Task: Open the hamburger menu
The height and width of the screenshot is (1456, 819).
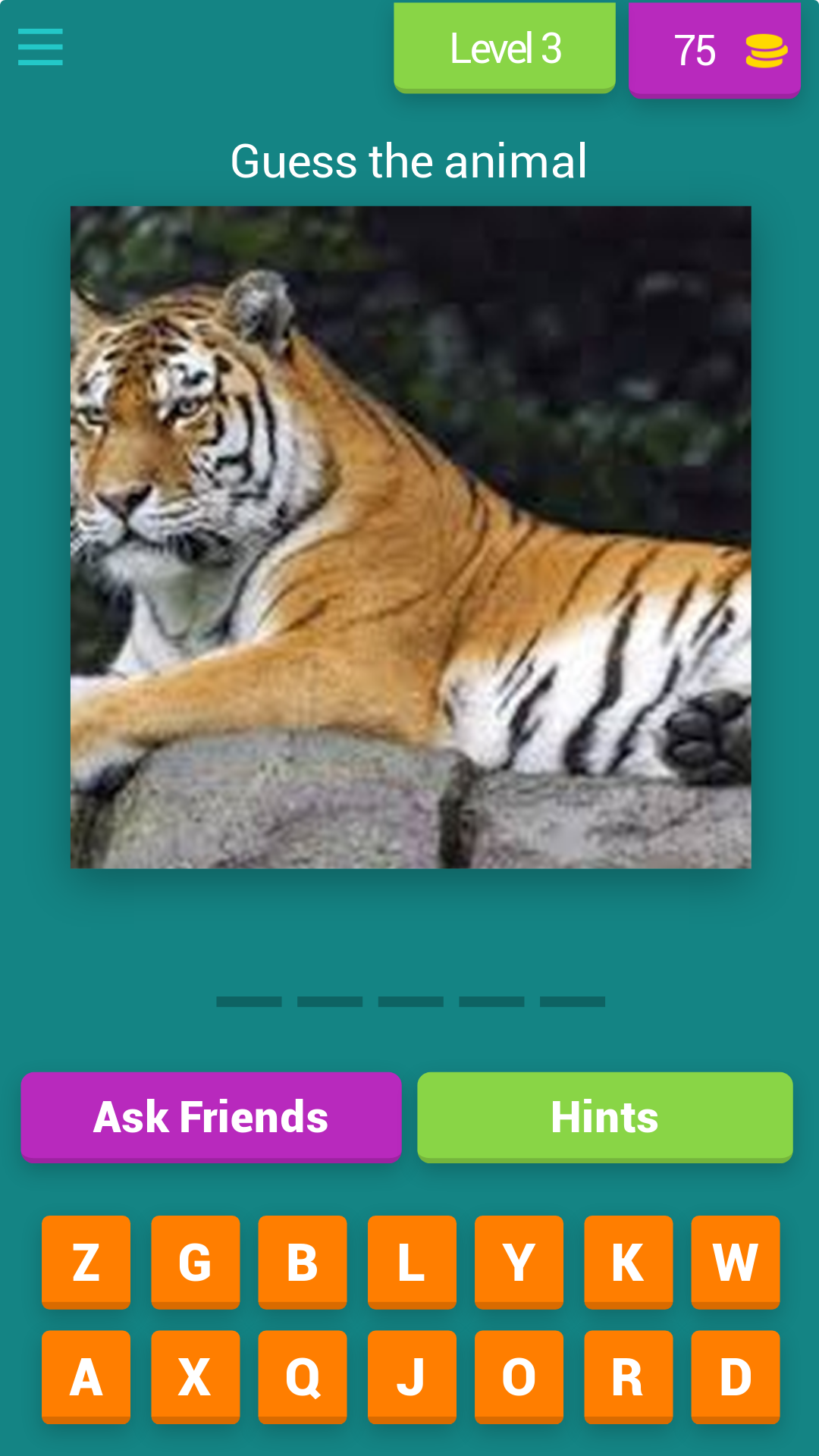Action: pyautogui.click(x=40, y=47)
